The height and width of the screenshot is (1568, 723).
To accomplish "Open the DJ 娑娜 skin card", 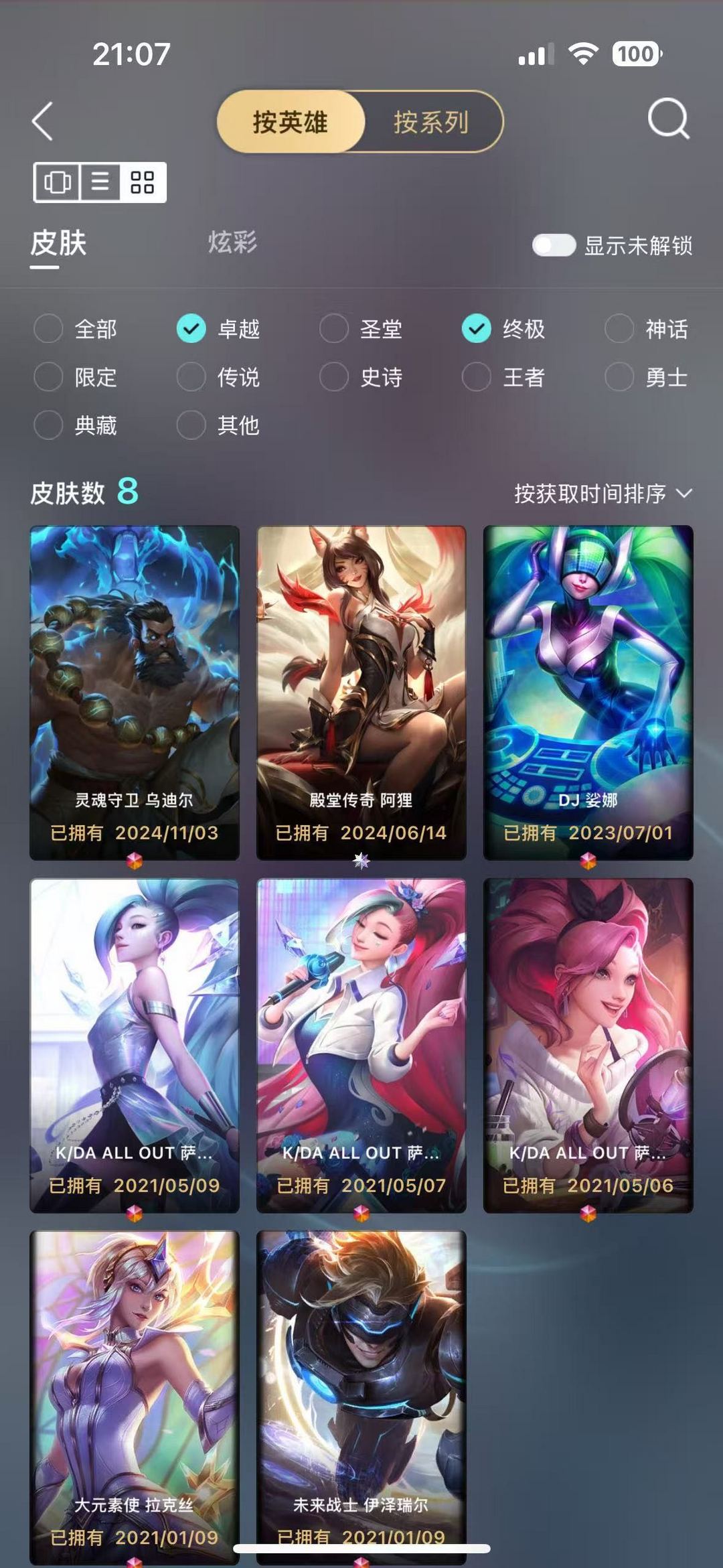I will [588, 693].
